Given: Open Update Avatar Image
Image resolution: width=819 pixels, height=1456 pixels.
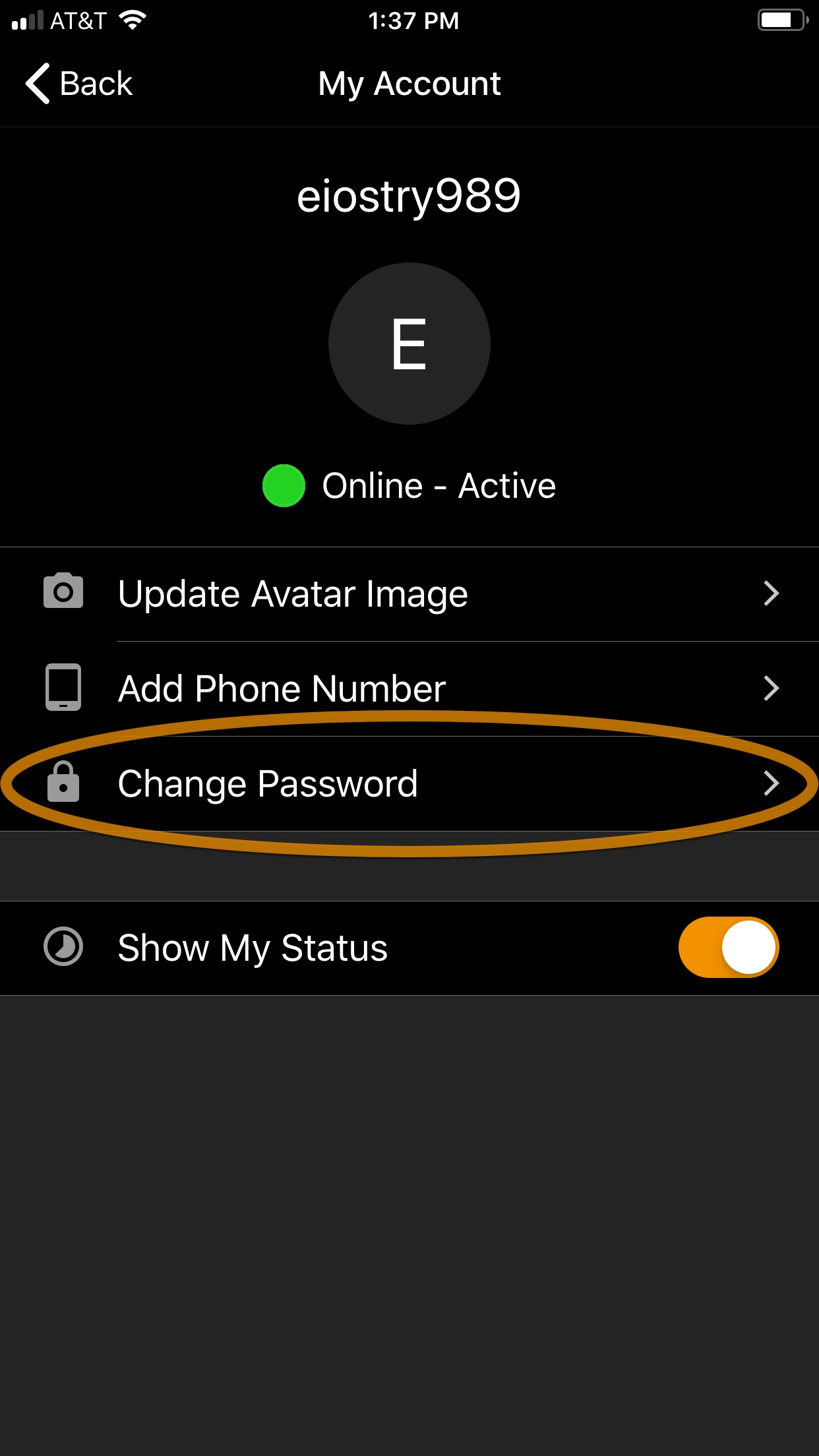Looking at the screenshot, I should point(409,593).
